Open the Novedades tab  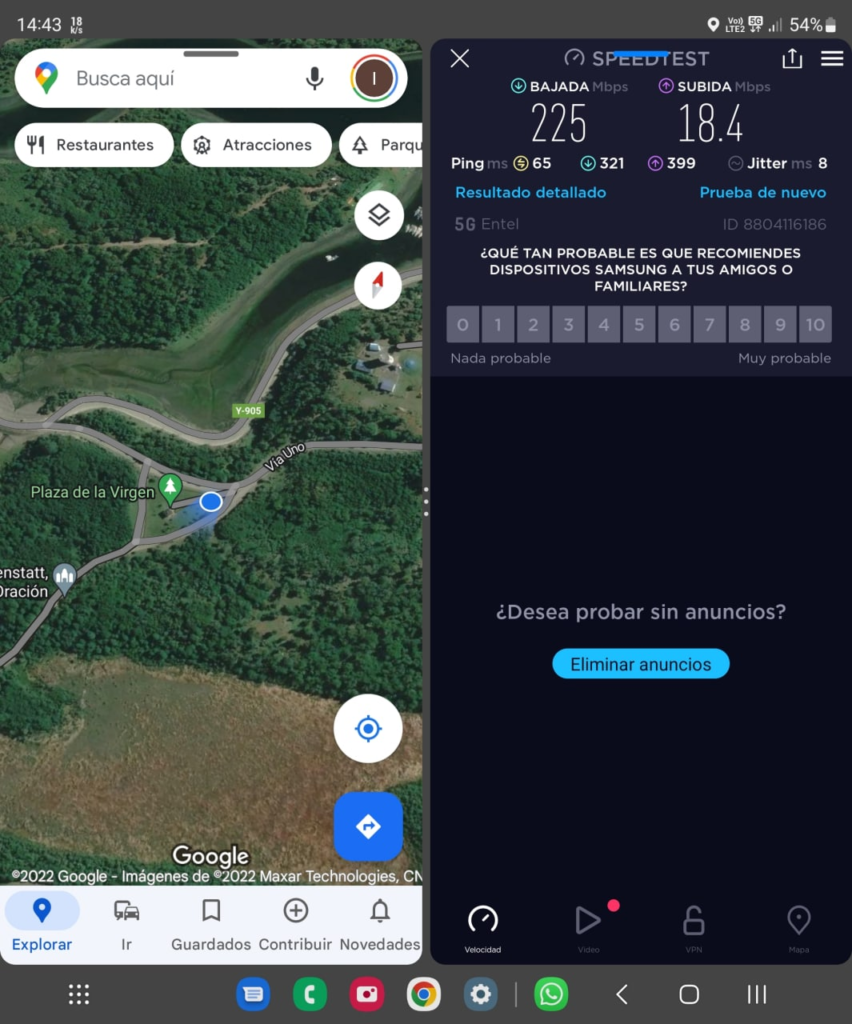point(380,924)
